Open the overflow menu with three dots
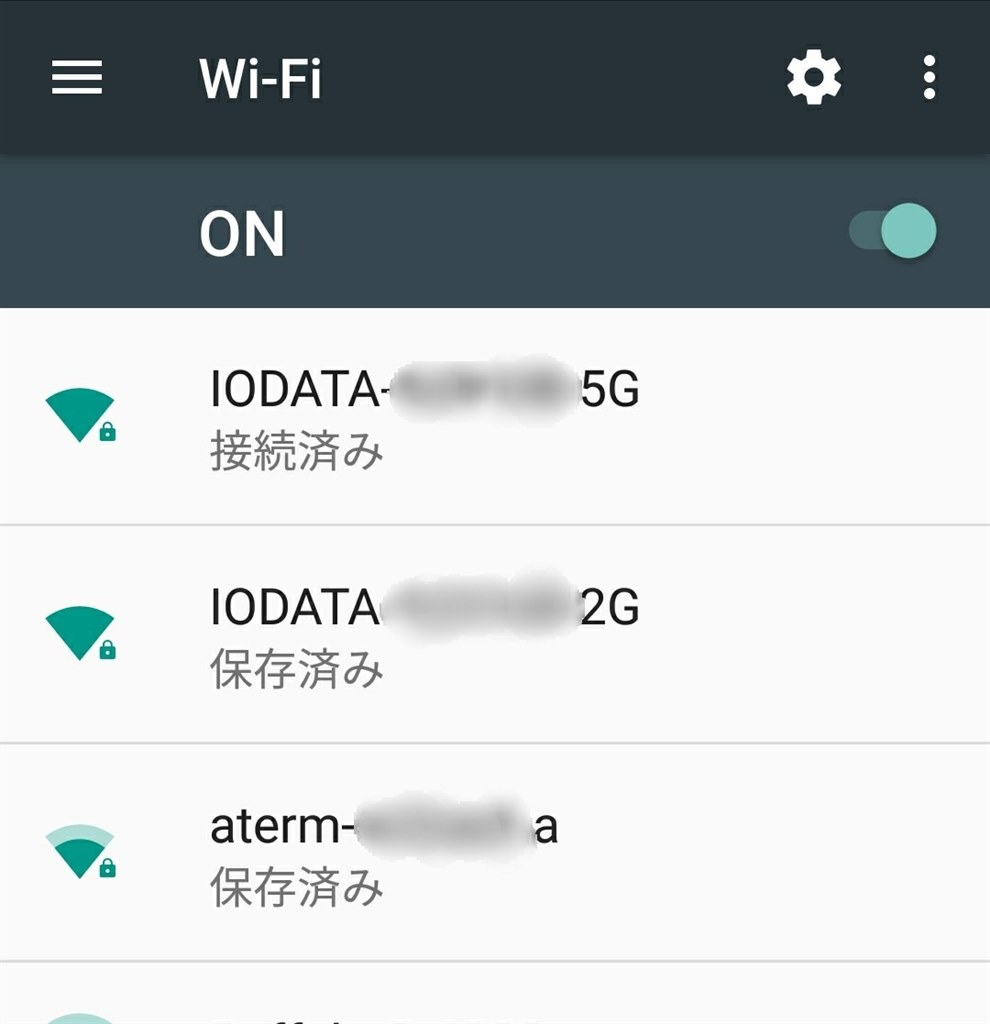 click(927, 76)
